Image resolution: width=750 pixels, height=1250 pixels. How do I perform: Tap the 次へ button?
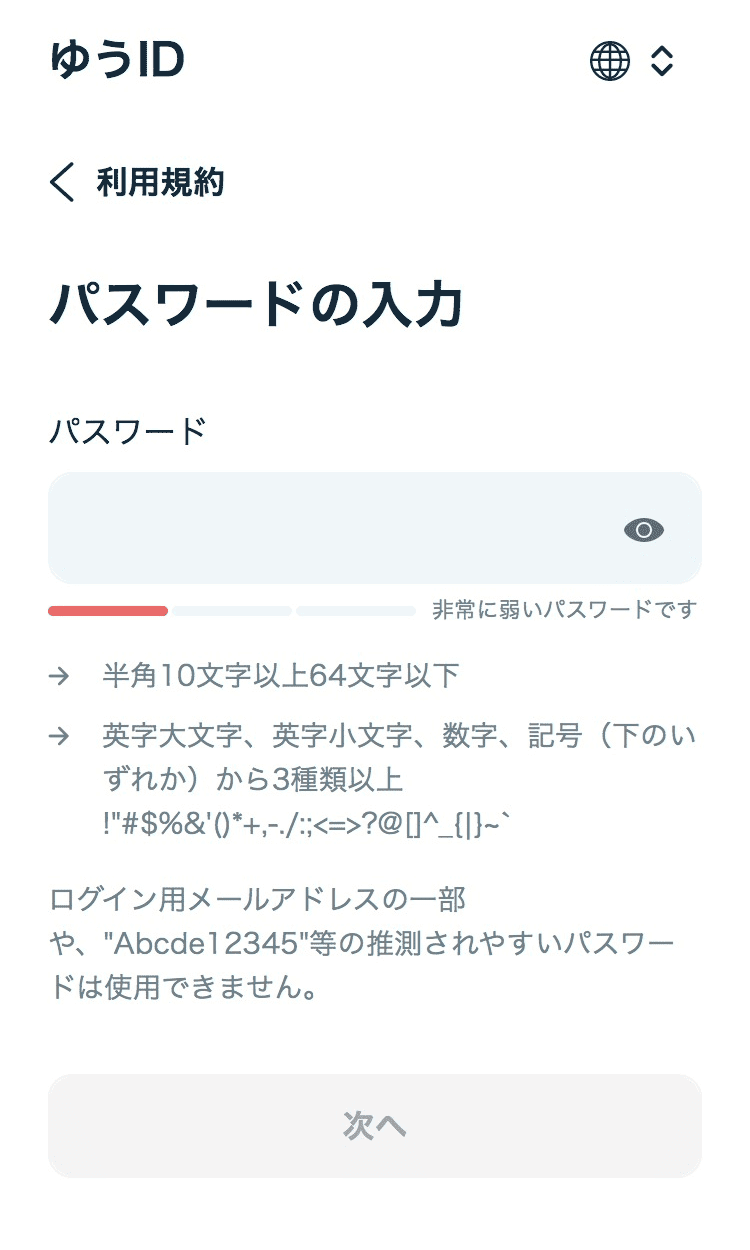click(x=375, y=1126)
